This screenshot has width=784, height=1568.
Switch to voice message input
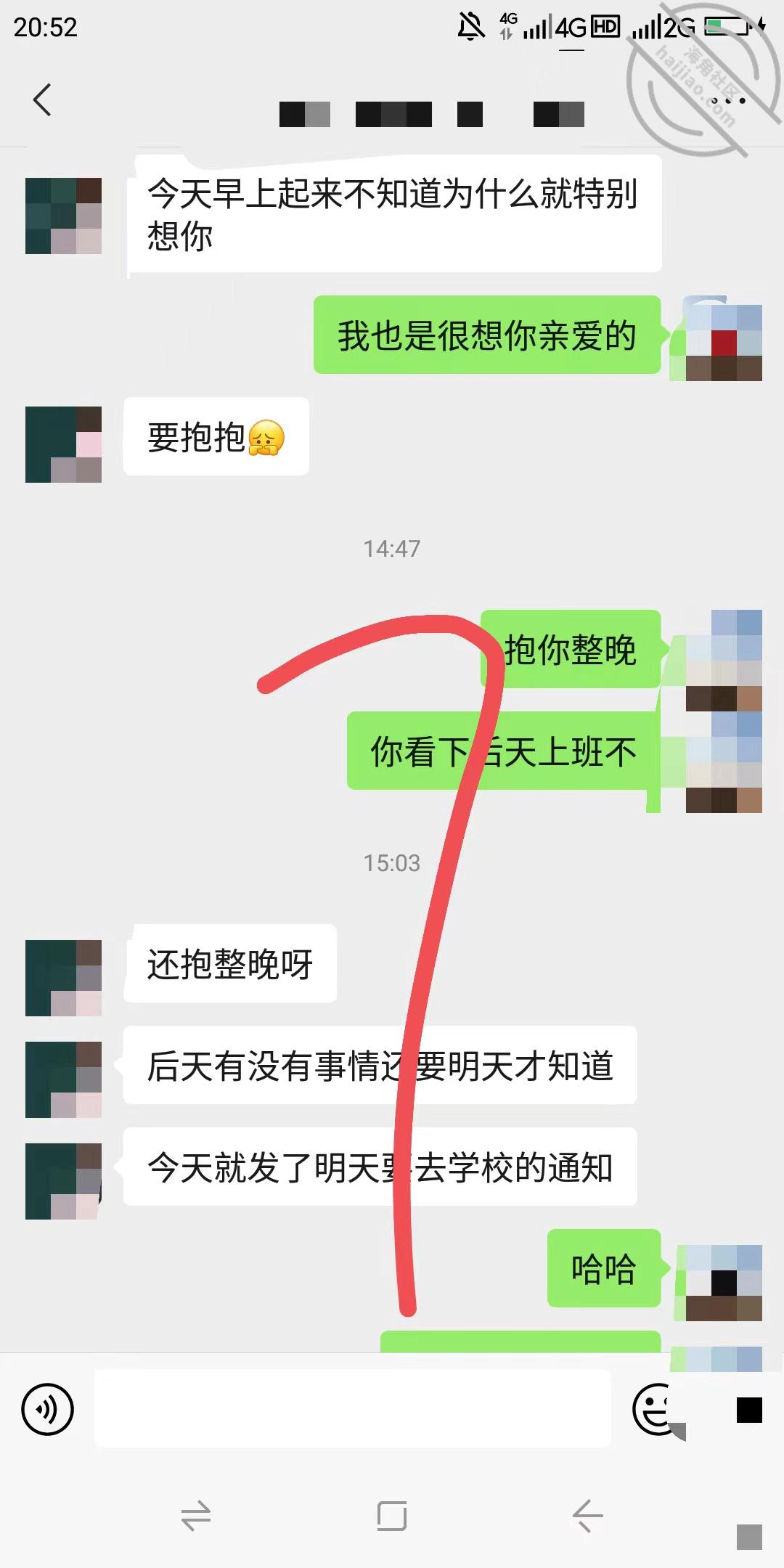(x=48, y=1410)
